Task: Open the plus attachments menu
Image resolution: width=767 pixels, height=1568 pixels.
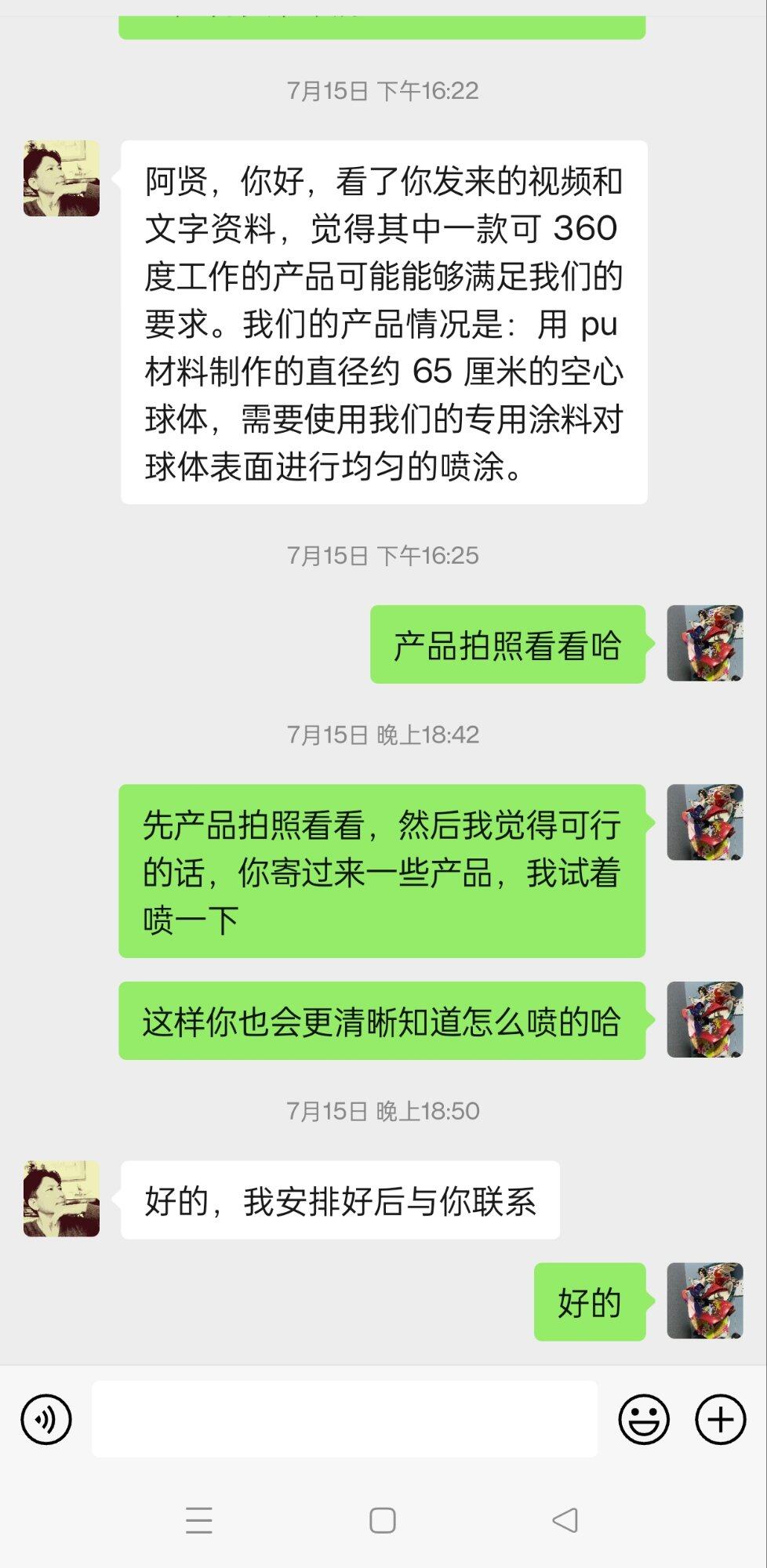Action: tap(720, 1419)
